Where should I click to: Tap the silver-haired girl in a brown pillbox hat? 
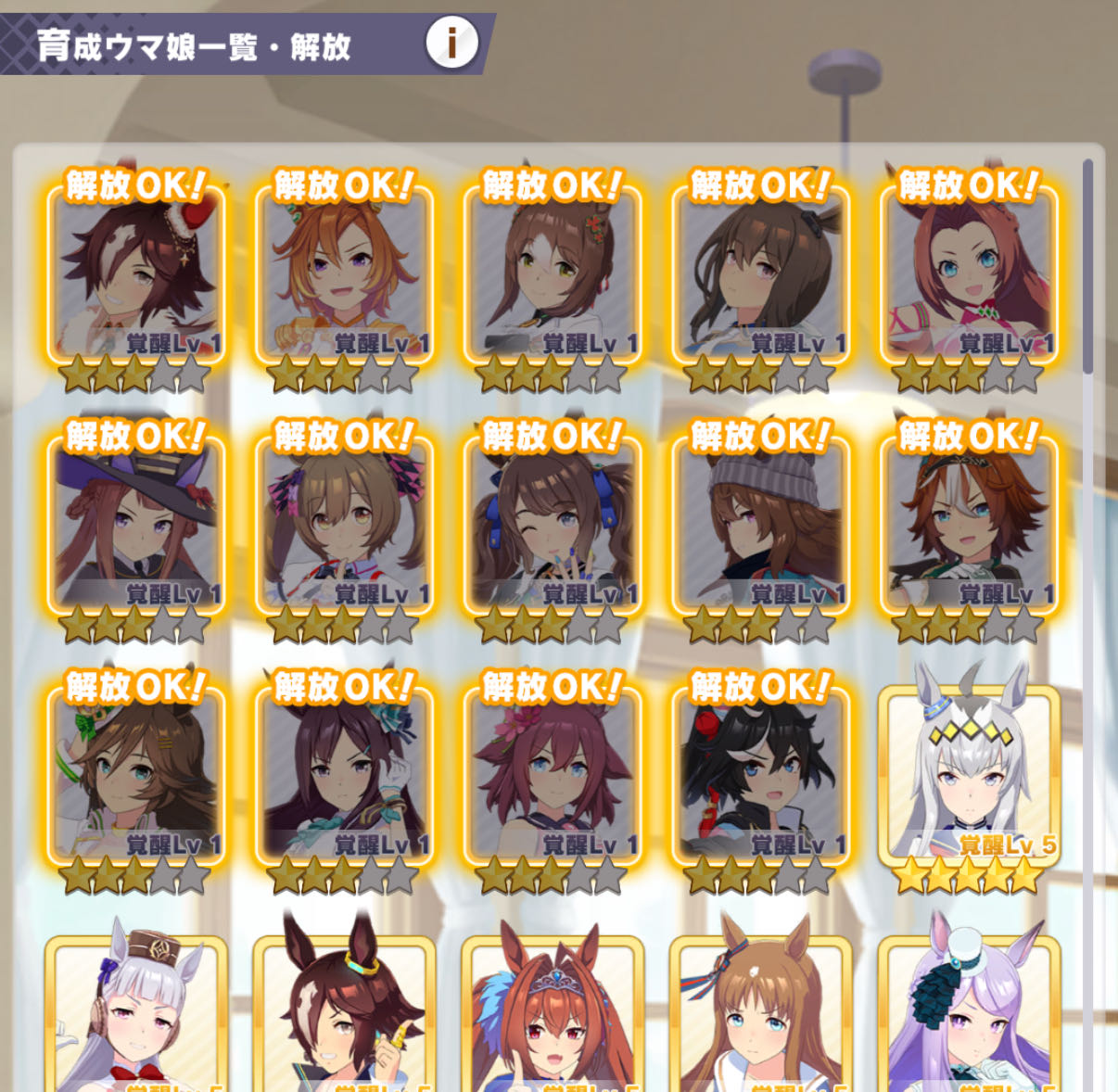point(136,1010)
